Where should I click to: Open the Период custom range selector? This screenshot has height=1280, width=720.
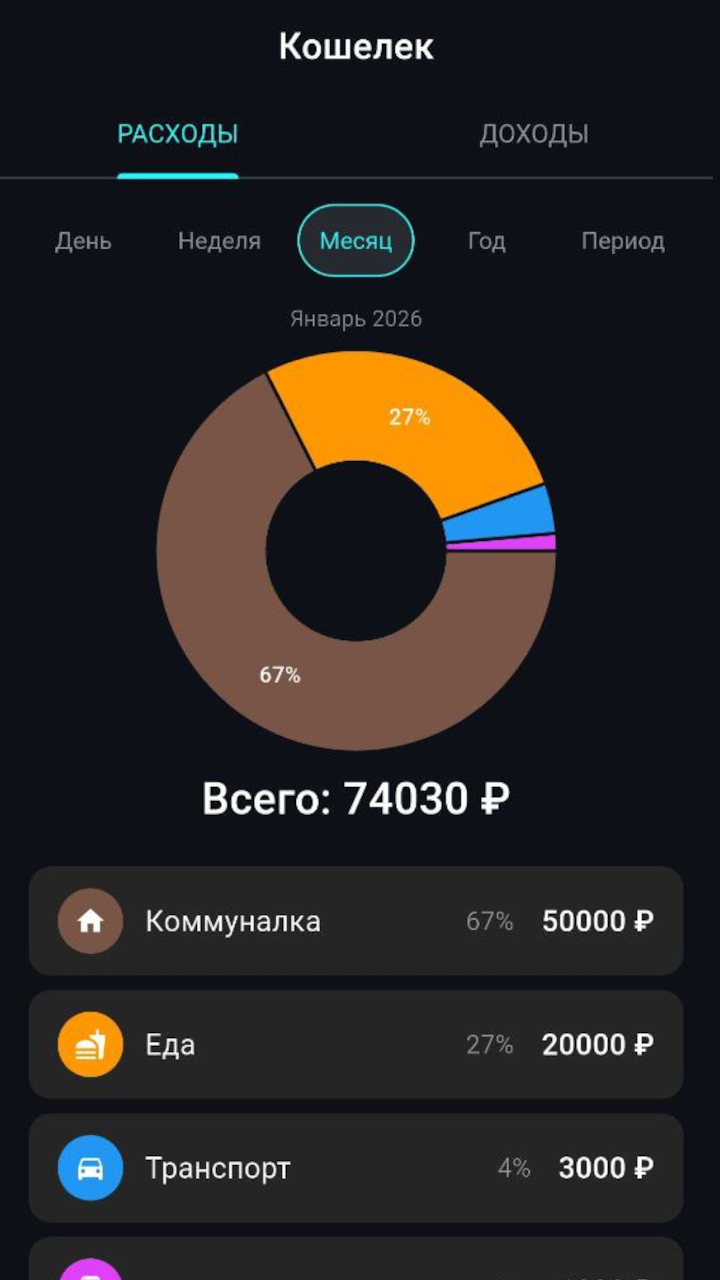click(x=624, y=241)
